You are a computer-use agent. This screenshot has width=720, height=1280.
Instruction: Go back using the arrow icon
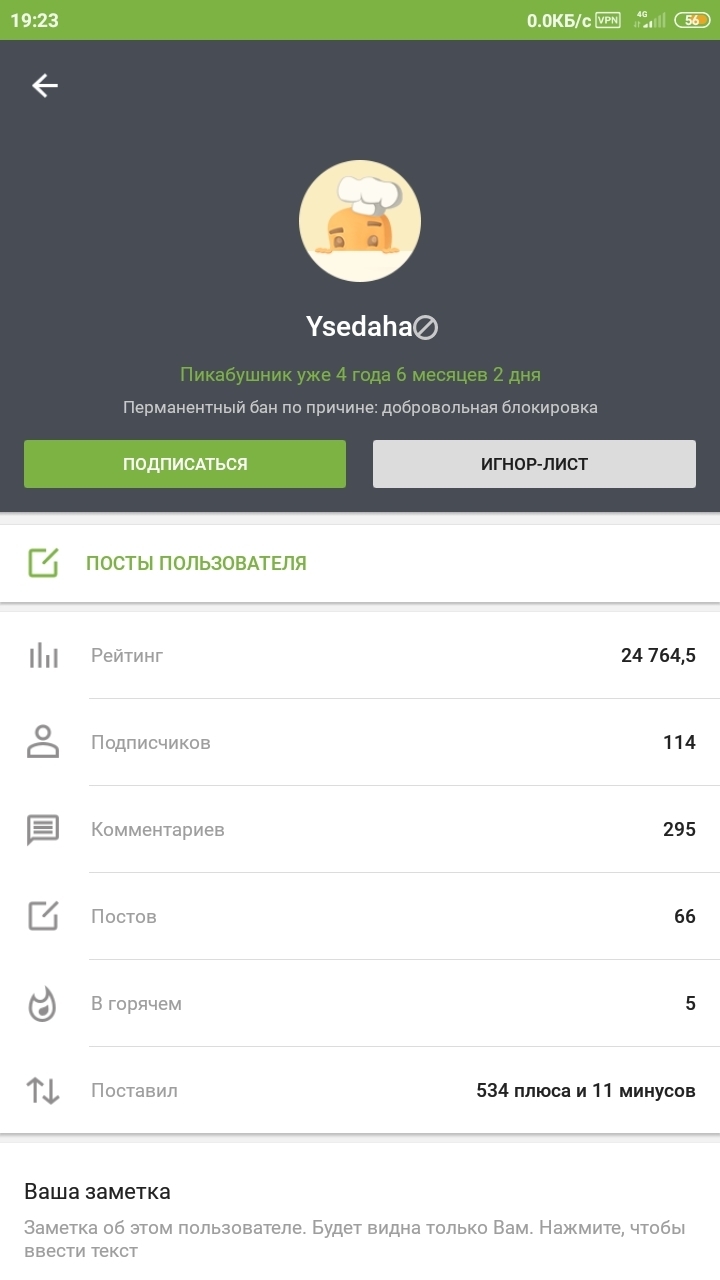[45, 86]
